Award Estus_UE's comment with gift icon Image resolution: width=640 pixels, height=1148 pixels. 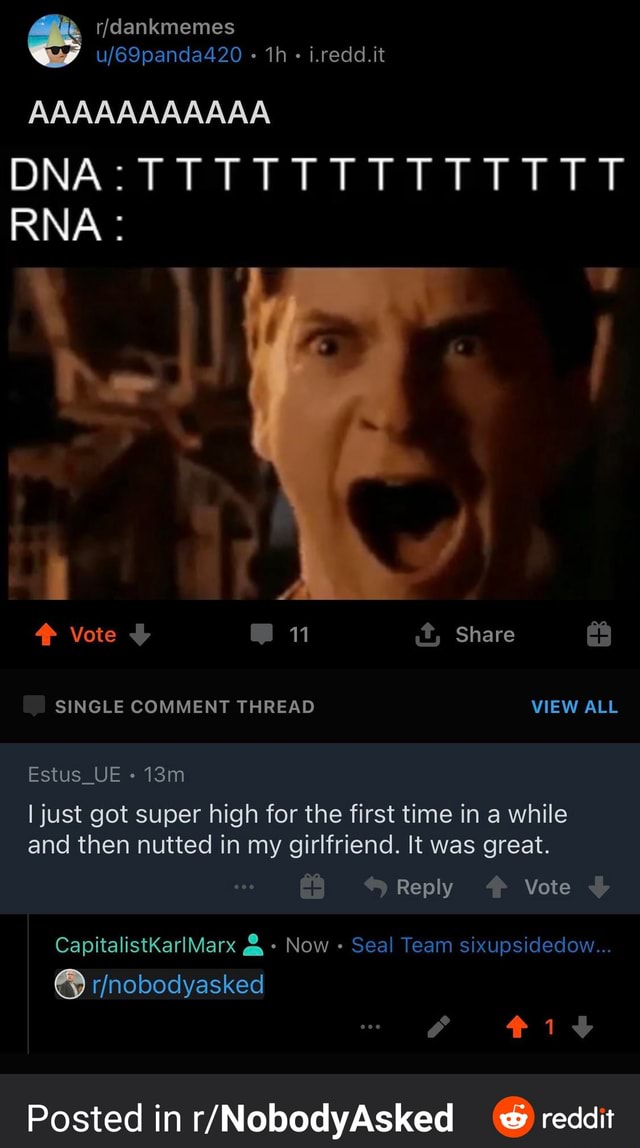point(312,887)
